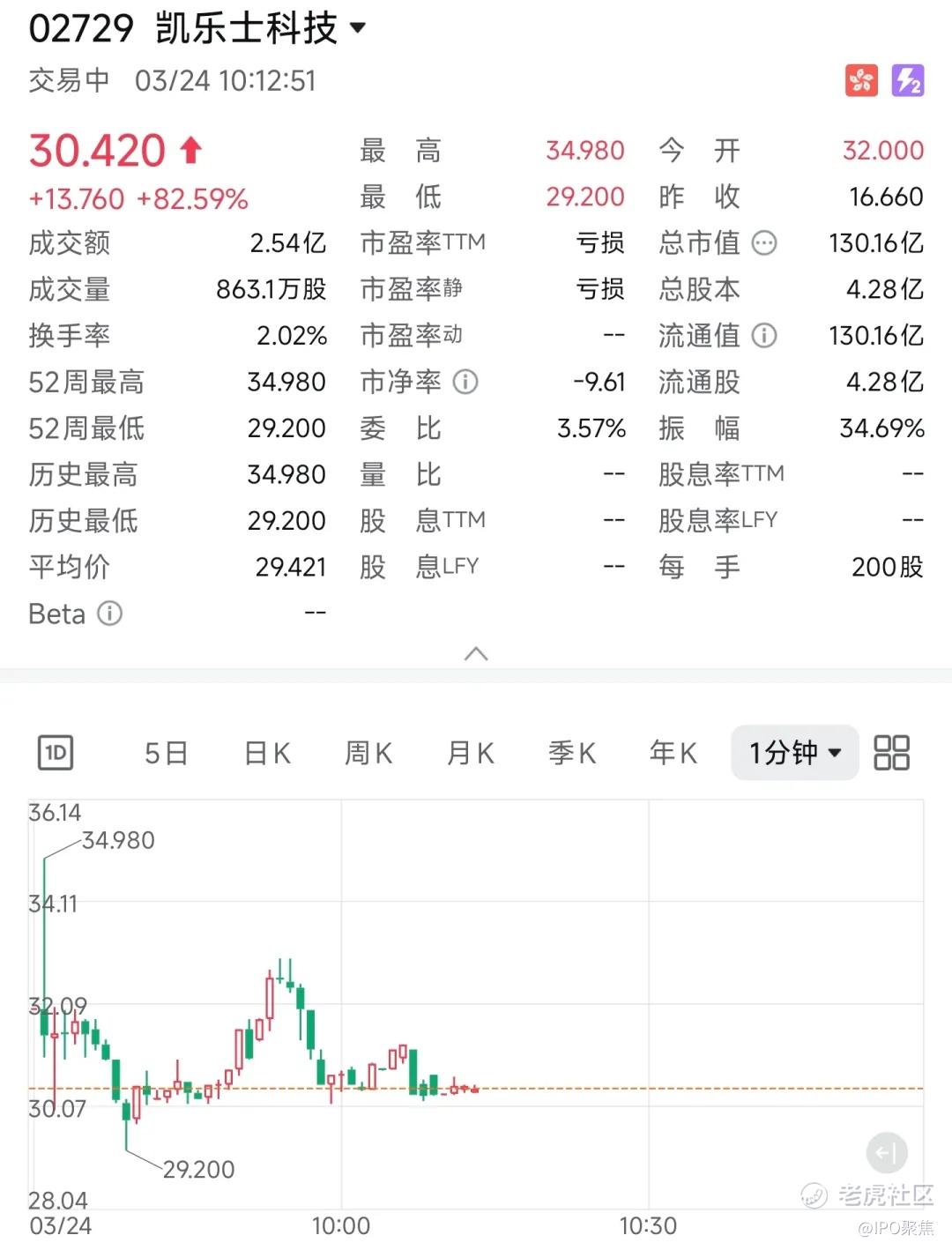This screenshot has width=952, height=1250.
Task: Tap info icon next to 市净率
Action: click(x=465, y=382)
